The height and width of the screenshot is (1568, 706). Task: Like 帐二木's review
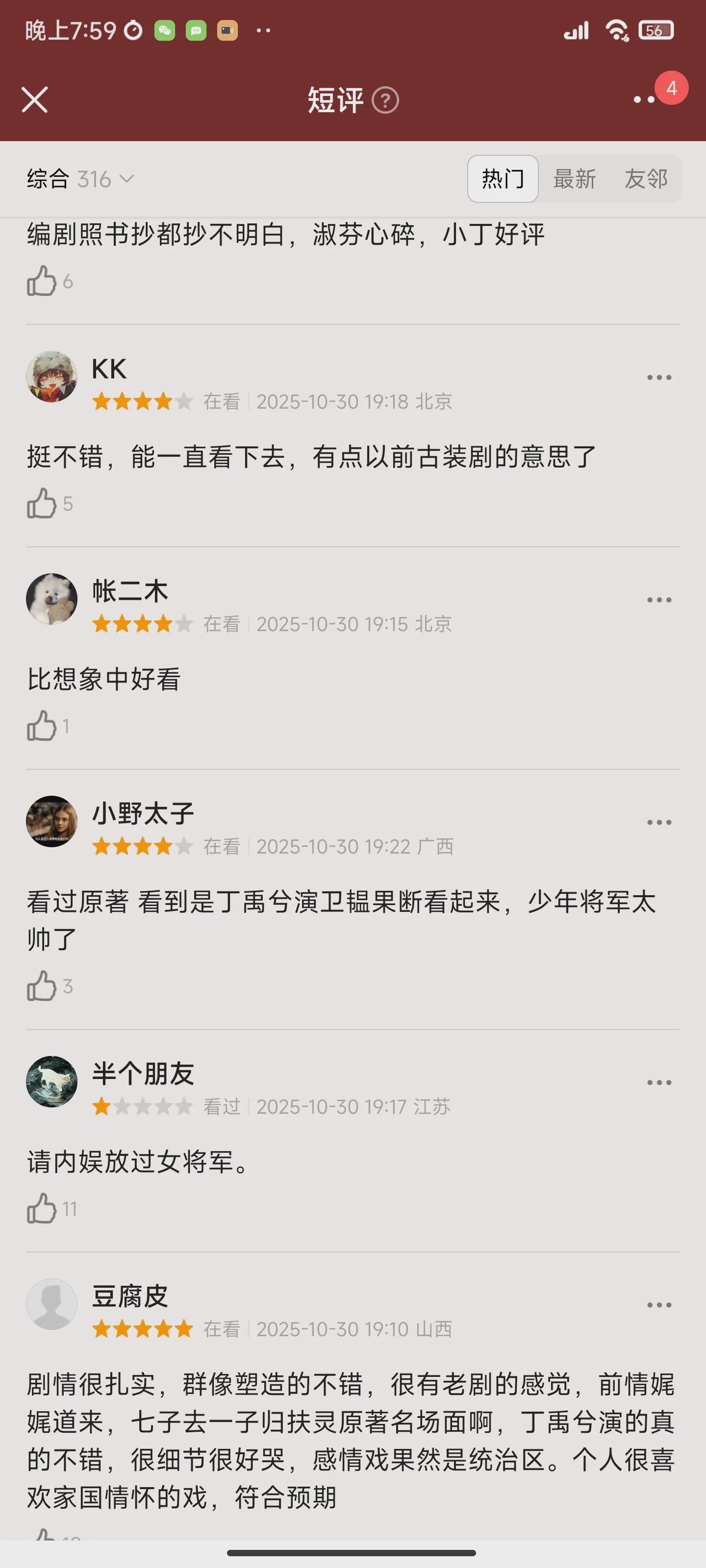(x=41, y=726)
